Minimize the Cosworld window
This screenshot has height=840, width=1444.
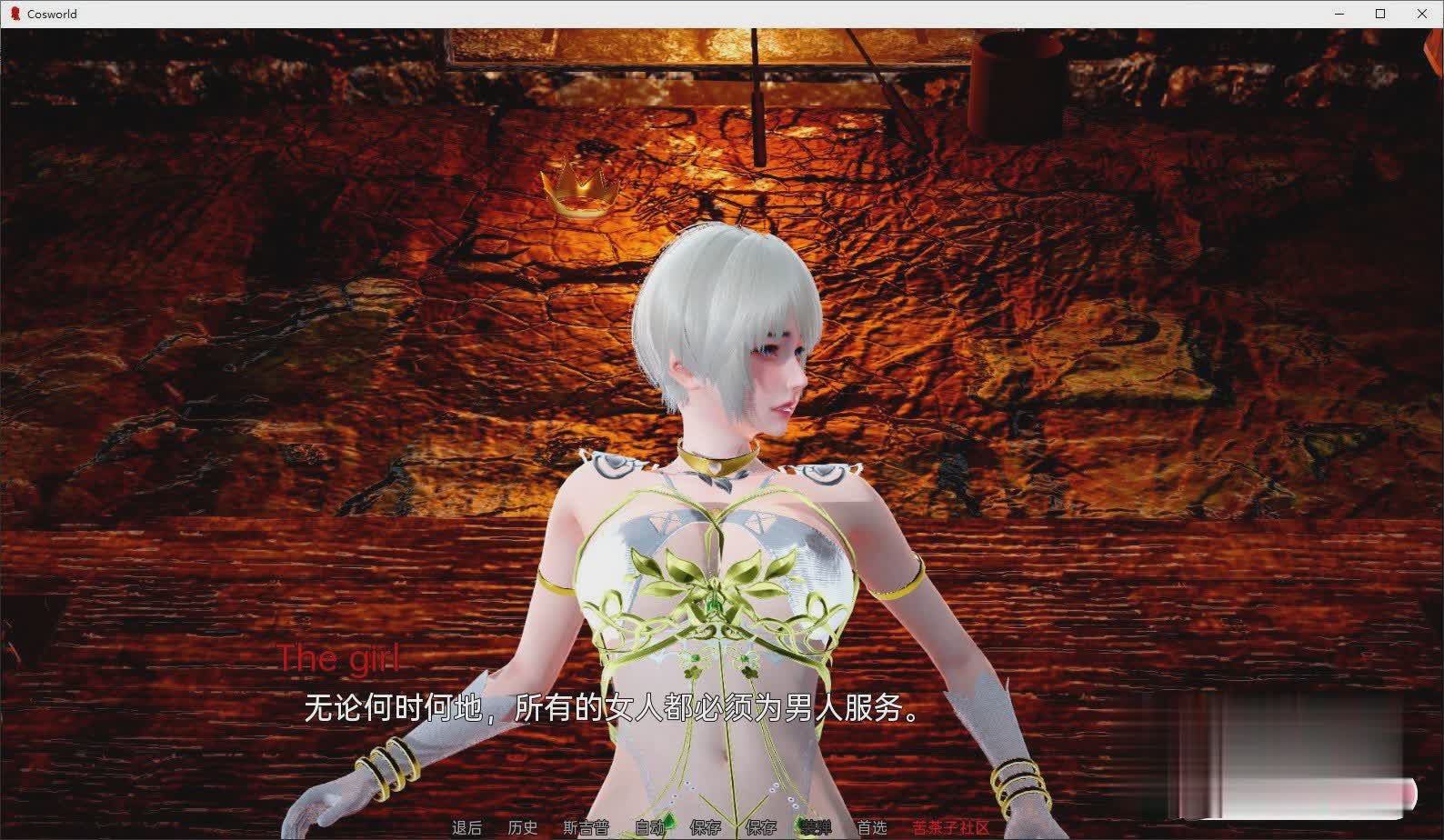click(1339, 14)
